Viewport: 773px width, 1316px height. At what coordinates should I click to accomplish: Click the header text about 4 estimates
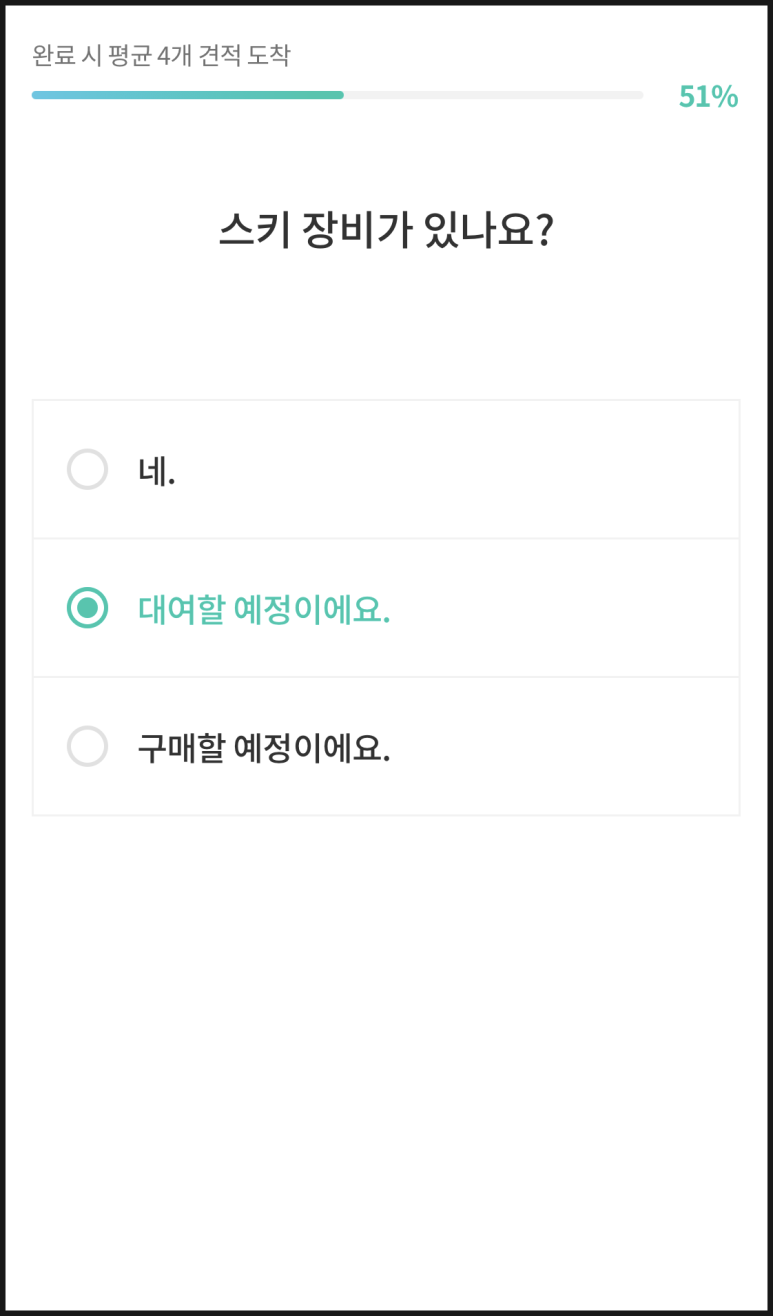158,59
